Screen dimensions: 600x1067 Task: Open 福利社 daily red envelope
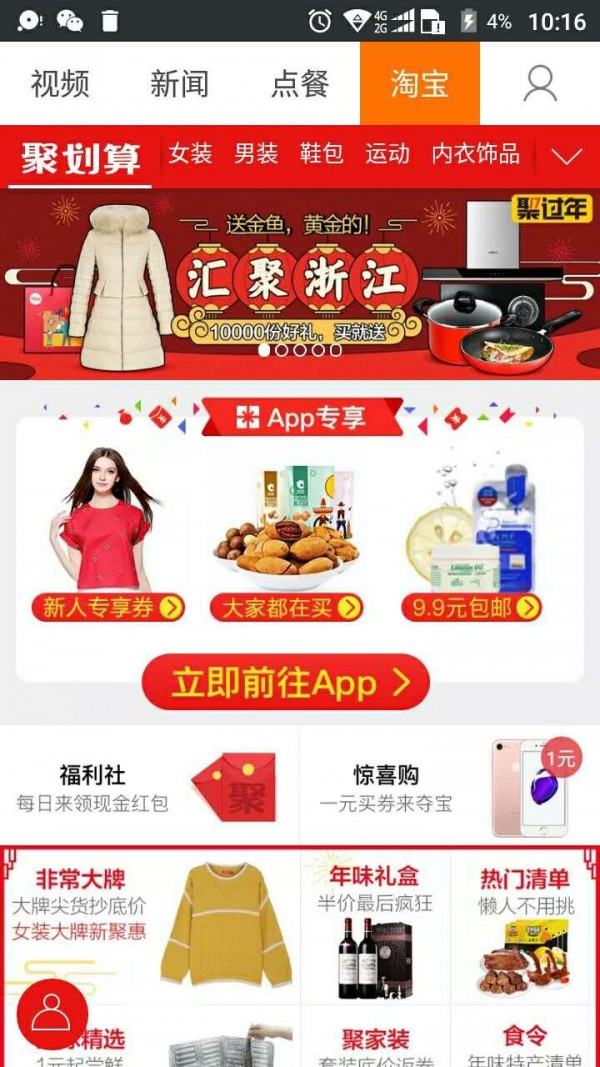coord(150,786)
